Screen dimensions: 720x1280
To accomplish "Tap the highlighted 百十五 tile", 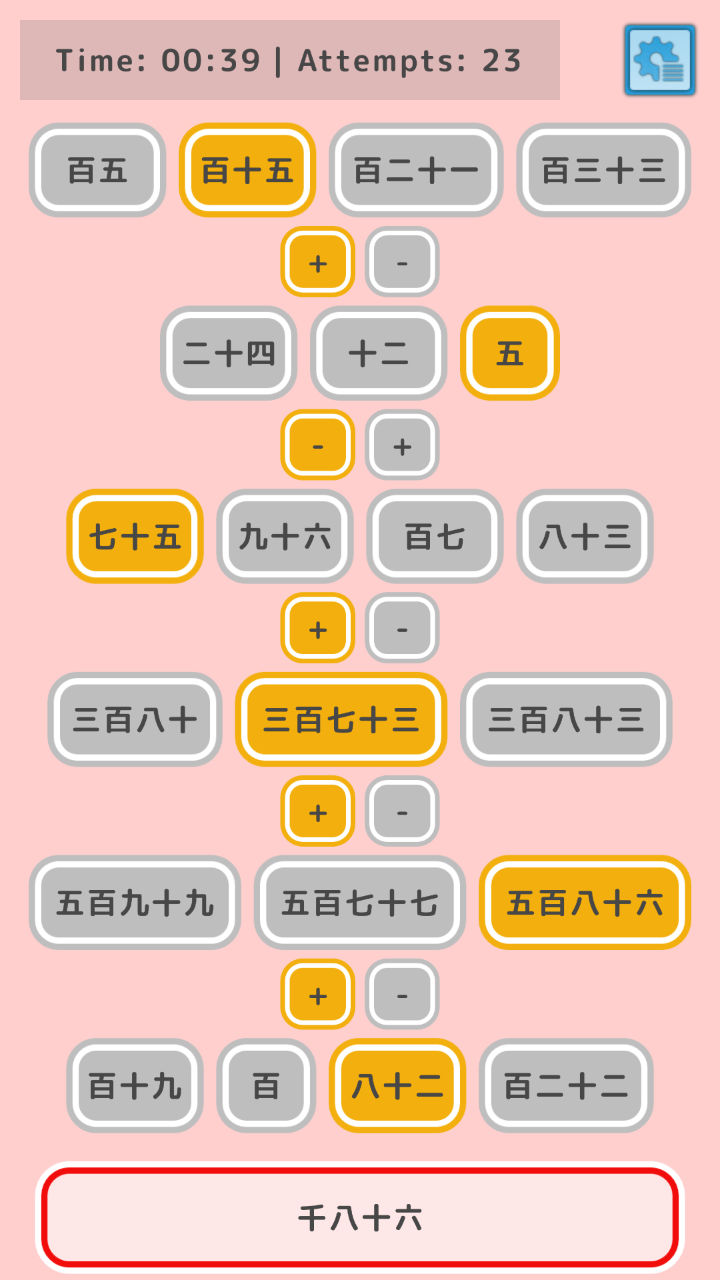I will (247, 170).
